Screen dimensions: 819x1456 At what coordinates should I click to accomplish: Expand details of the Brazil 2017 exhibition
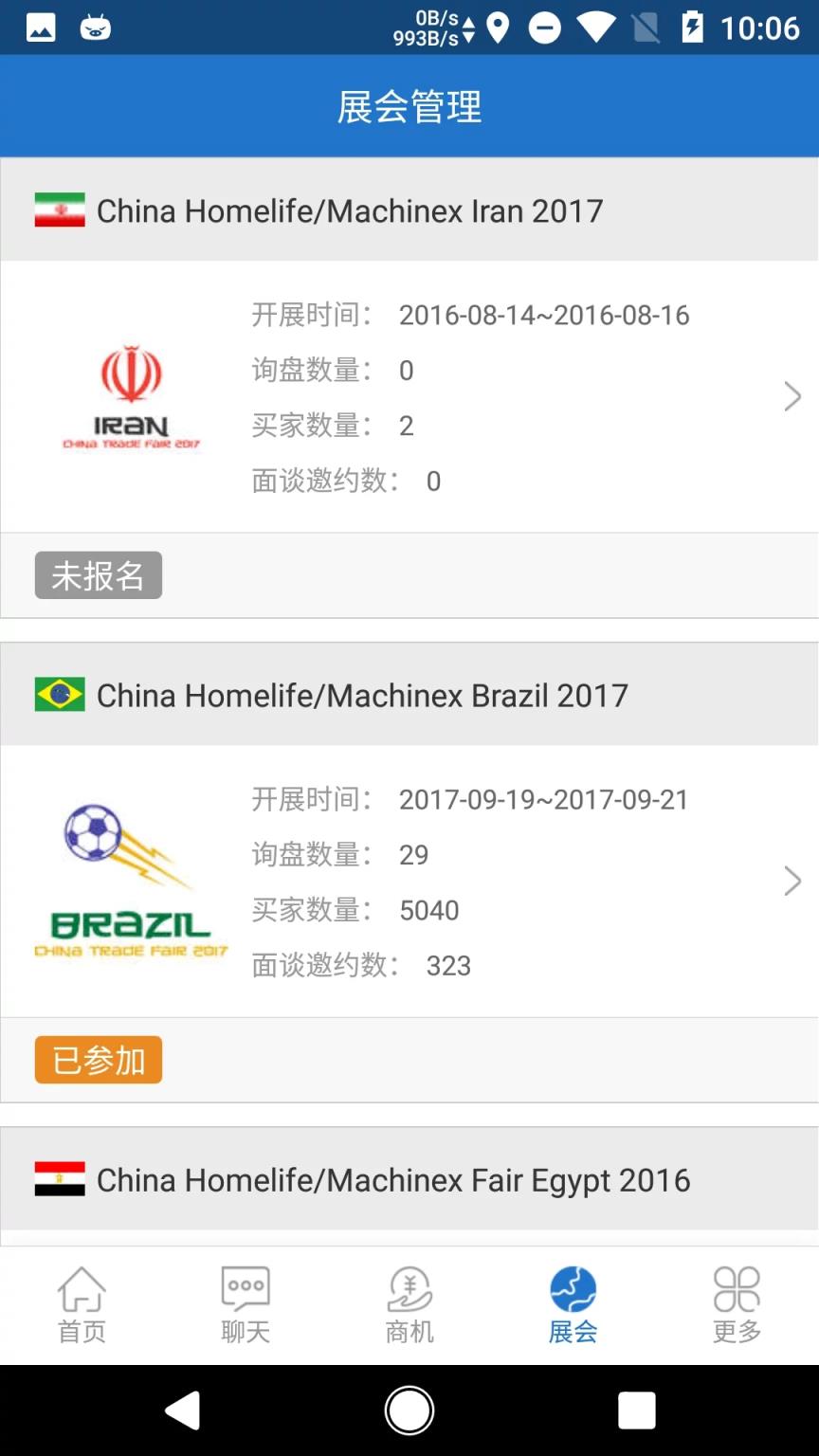click(x=792, y=881)
